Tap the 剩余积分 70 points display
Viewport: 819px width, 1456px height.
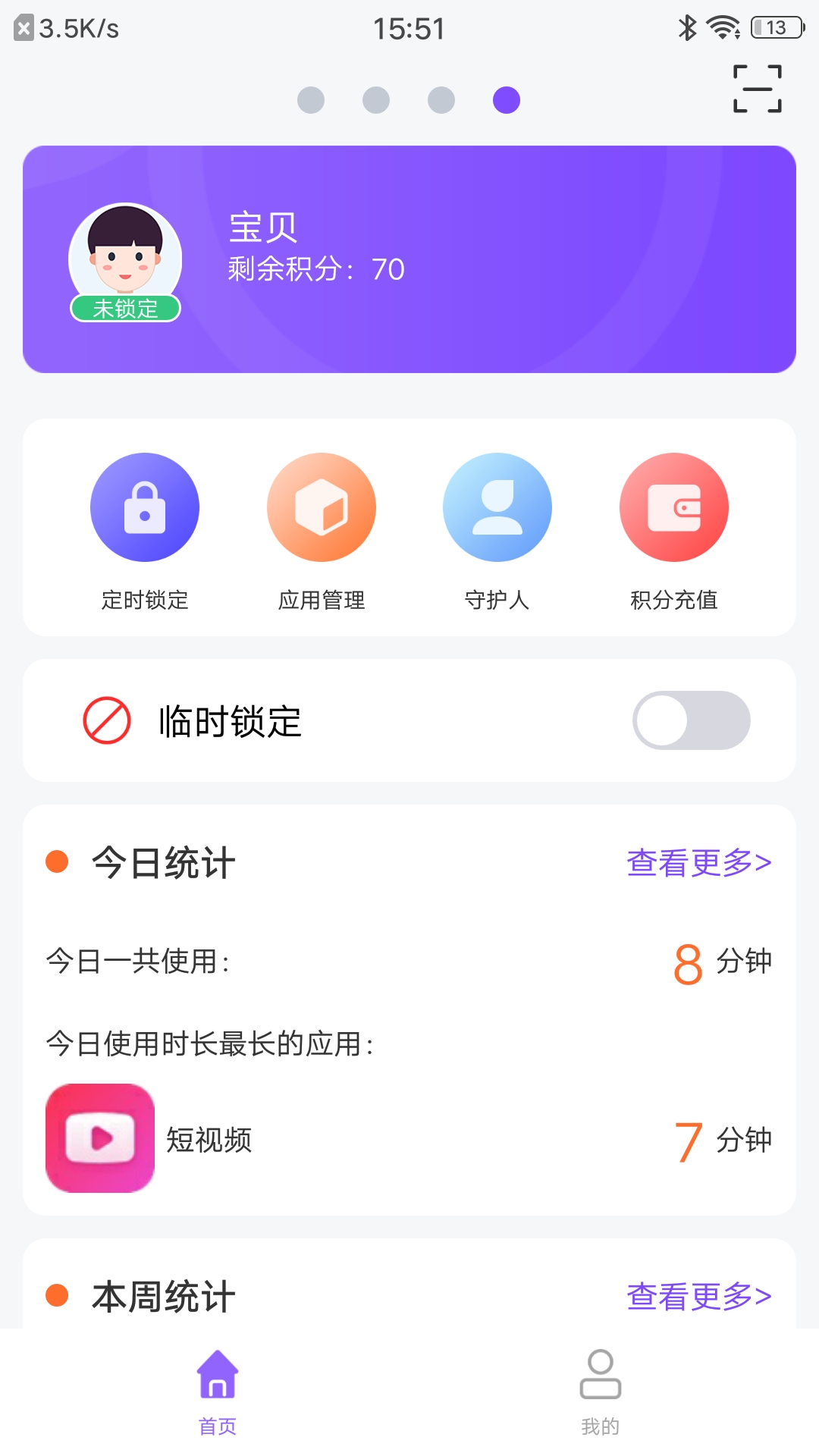tap(315, 269)
